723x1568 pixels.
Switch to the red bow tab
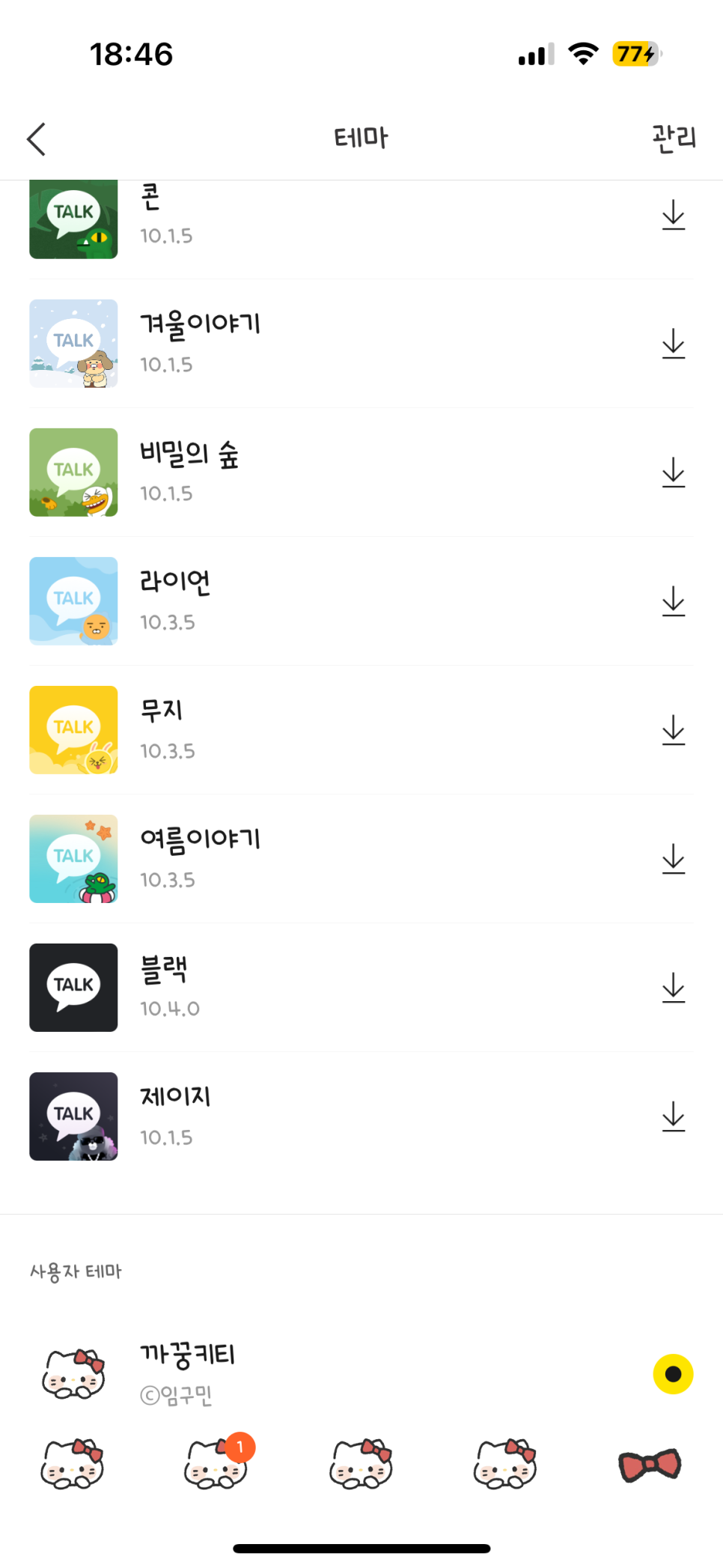tap(650, 1464)
